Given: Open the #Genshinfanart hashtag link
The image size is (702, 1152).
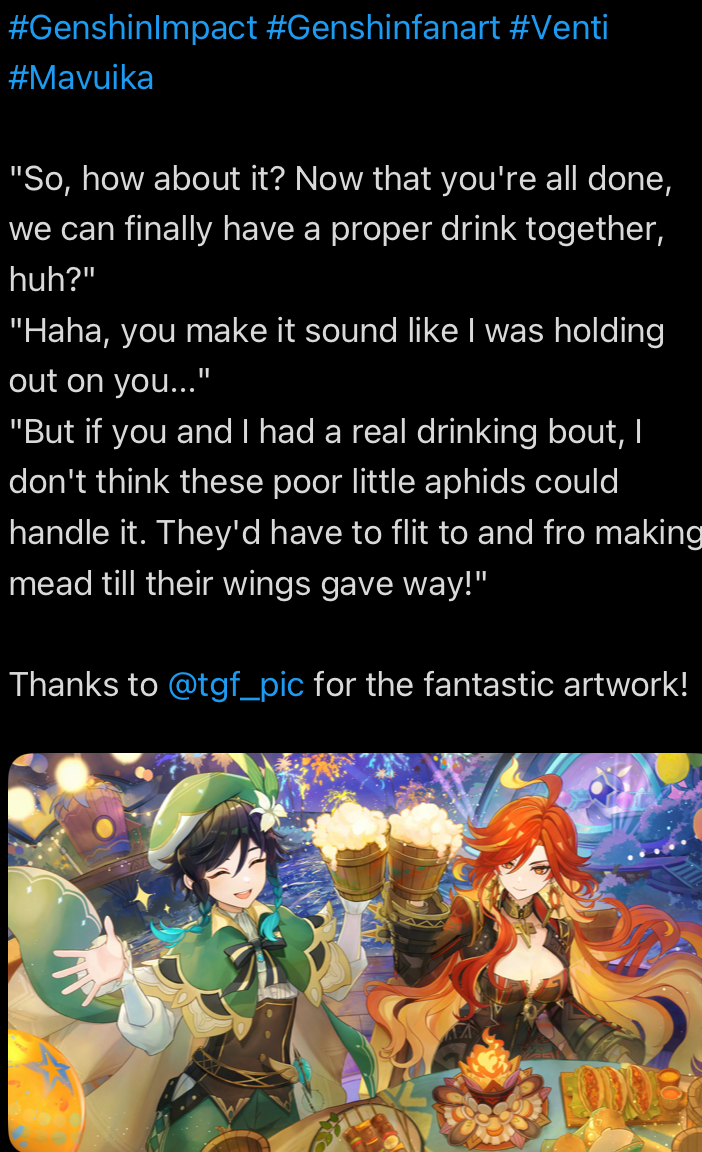Looking at the screenshot, I should point(383,29).
